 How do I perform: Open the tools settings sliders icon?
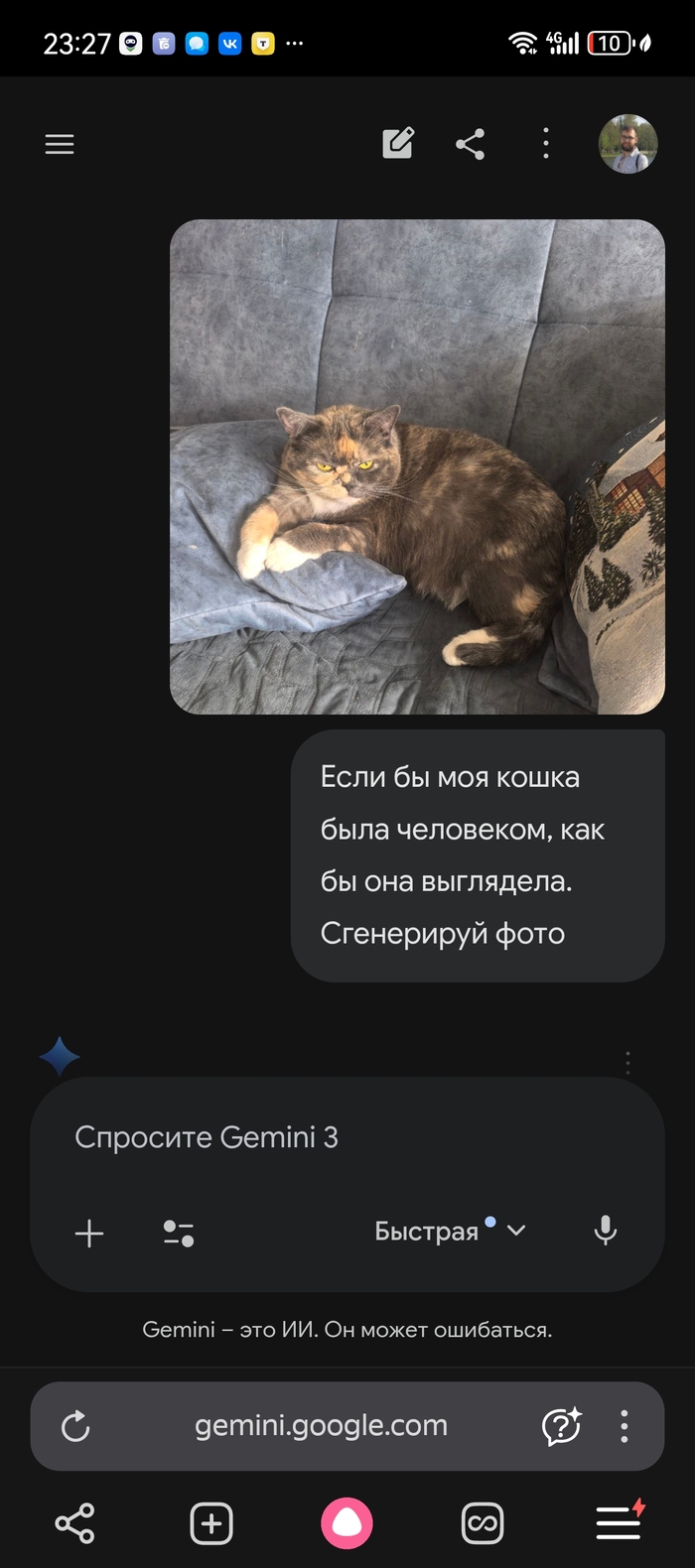coord(179,1233)
